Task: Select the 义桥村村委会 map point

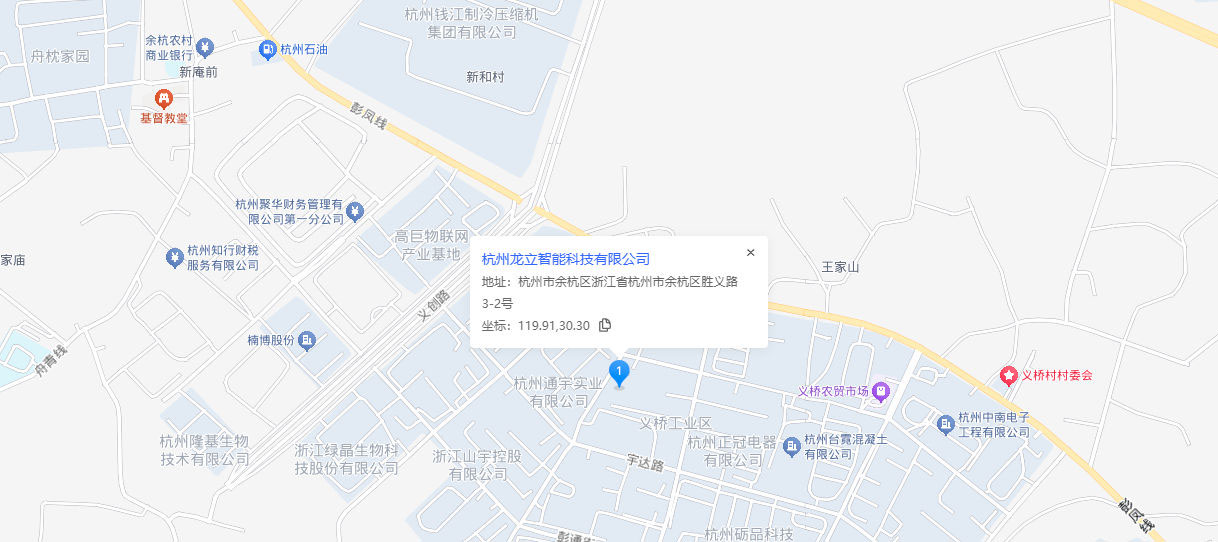Action: pos(1009,376)
